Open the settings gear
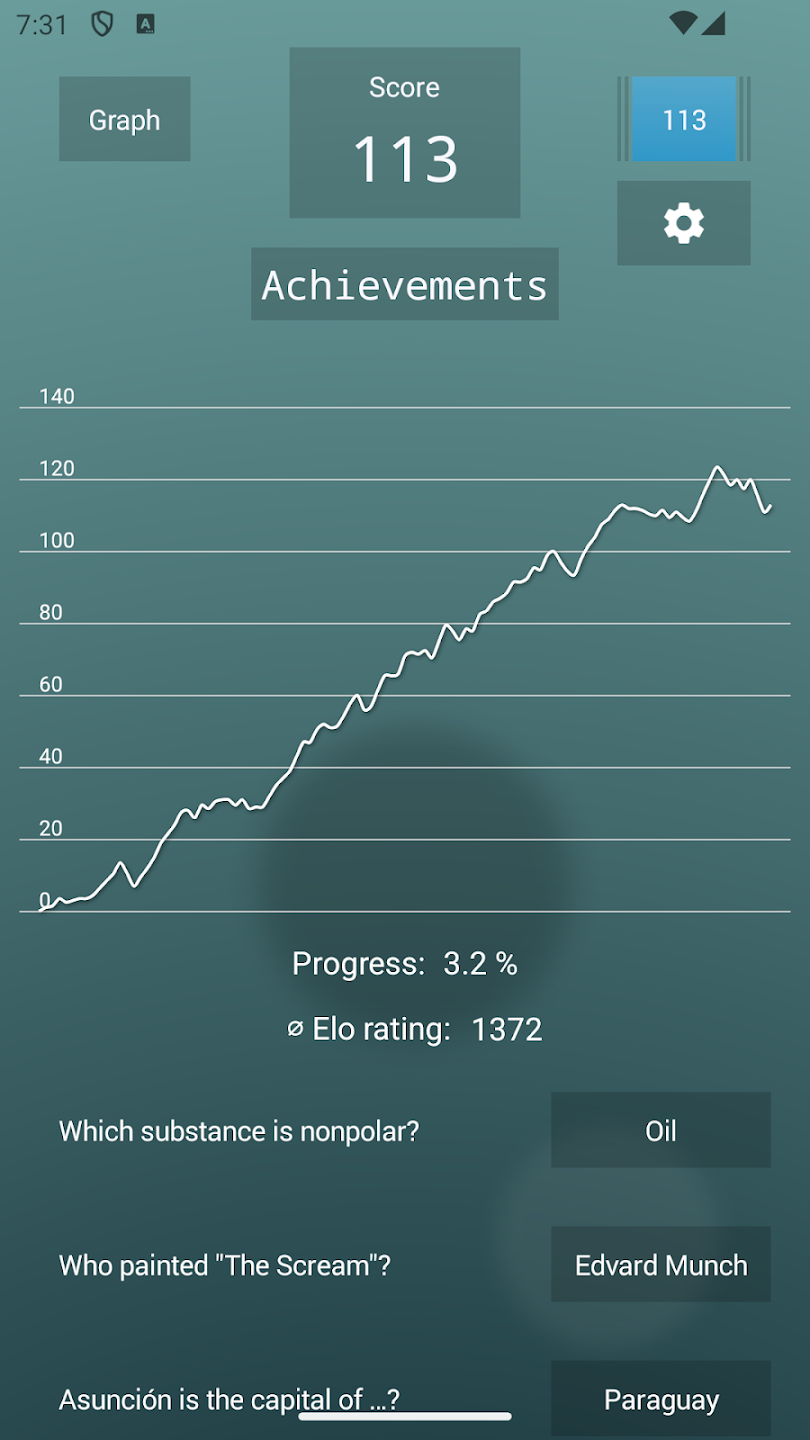810x1440 pixels. (684, 223)
